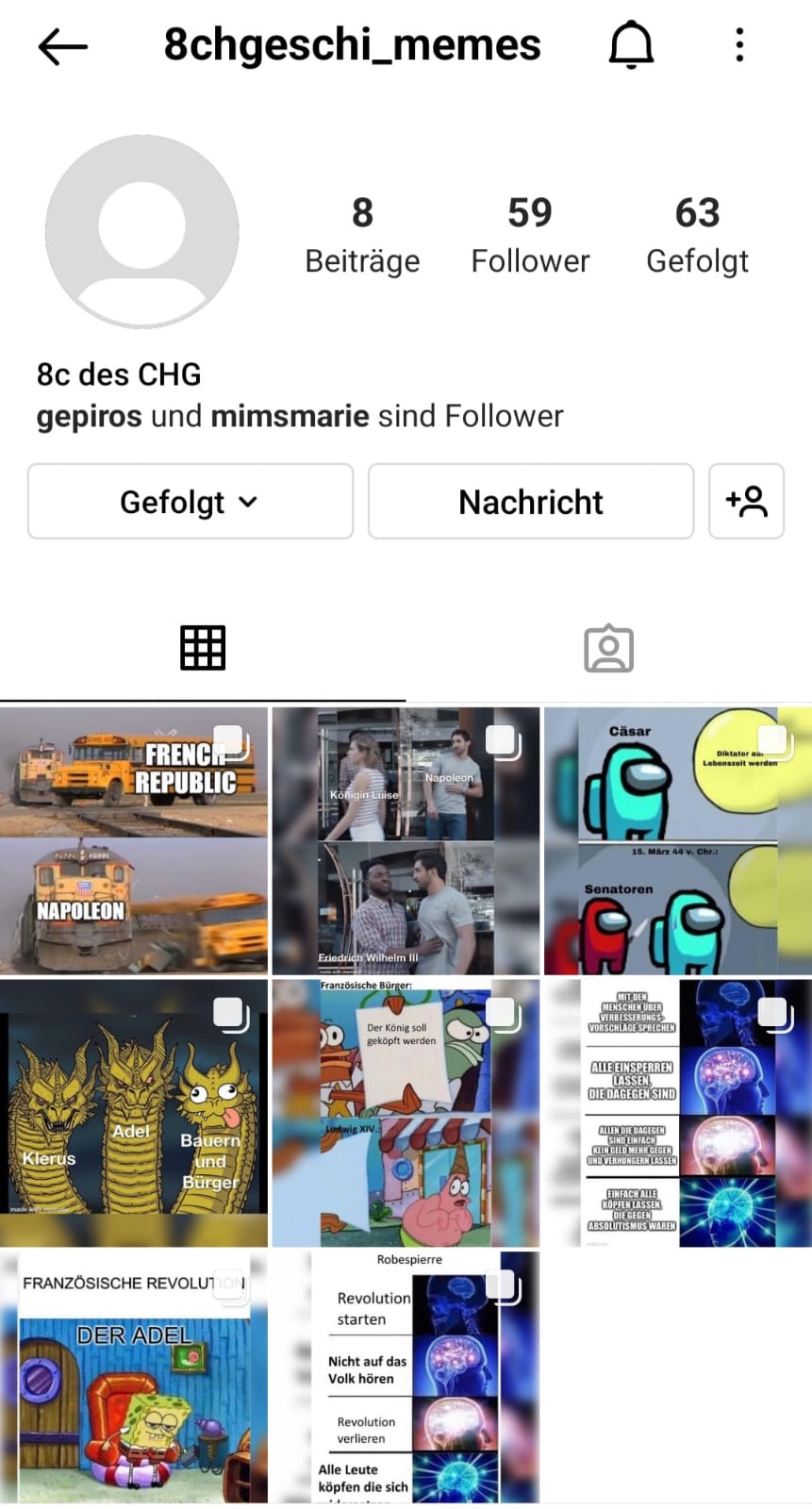Go back using the arrow

[62, 46]
